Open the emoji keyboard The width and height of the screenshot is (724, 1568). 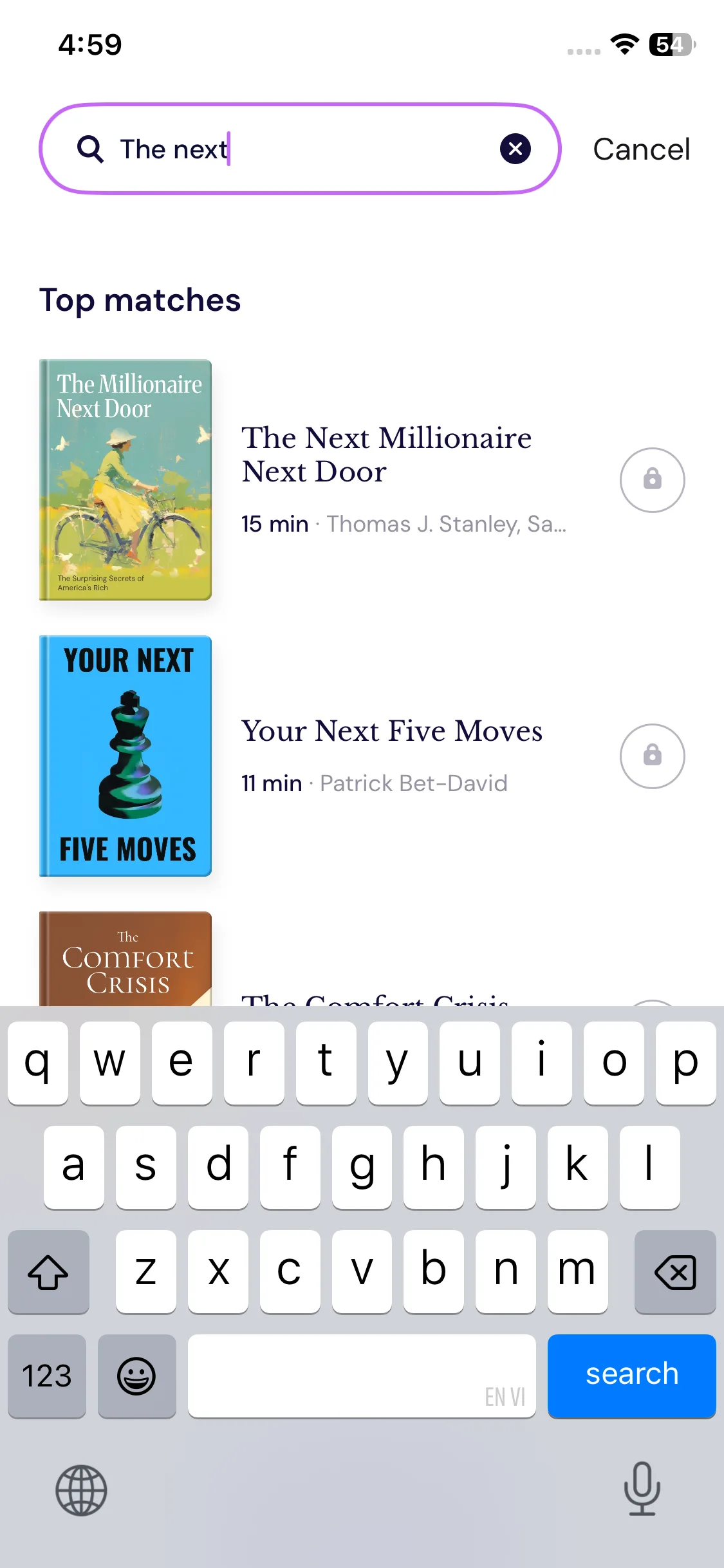click(136, 1376)
